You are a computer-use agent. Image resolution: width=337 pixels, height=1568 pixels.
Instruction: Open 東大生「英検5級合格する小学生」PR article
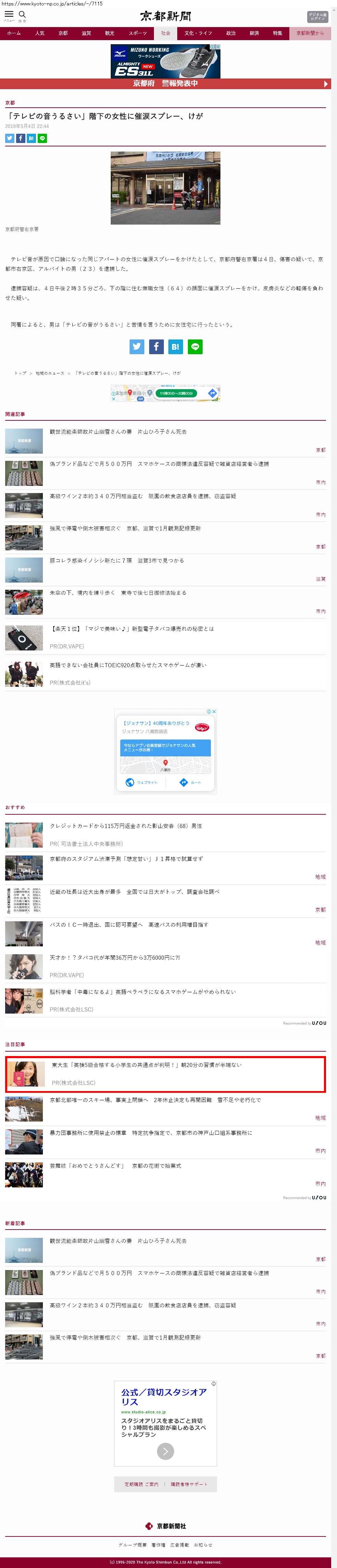point(146,1065)
